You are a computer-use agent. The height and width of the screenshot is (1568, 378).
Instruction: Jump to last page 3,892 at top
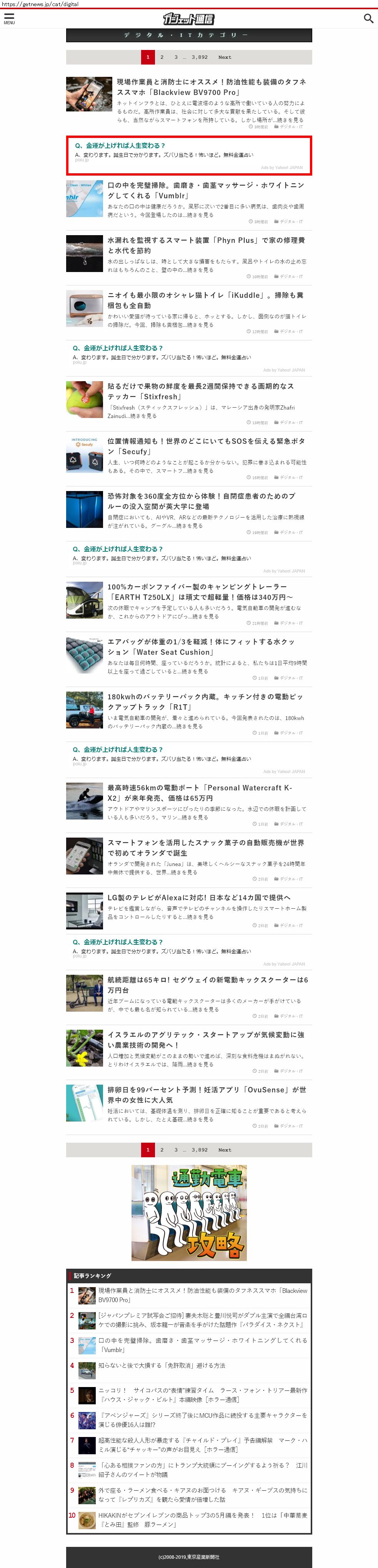click(199, 57)
